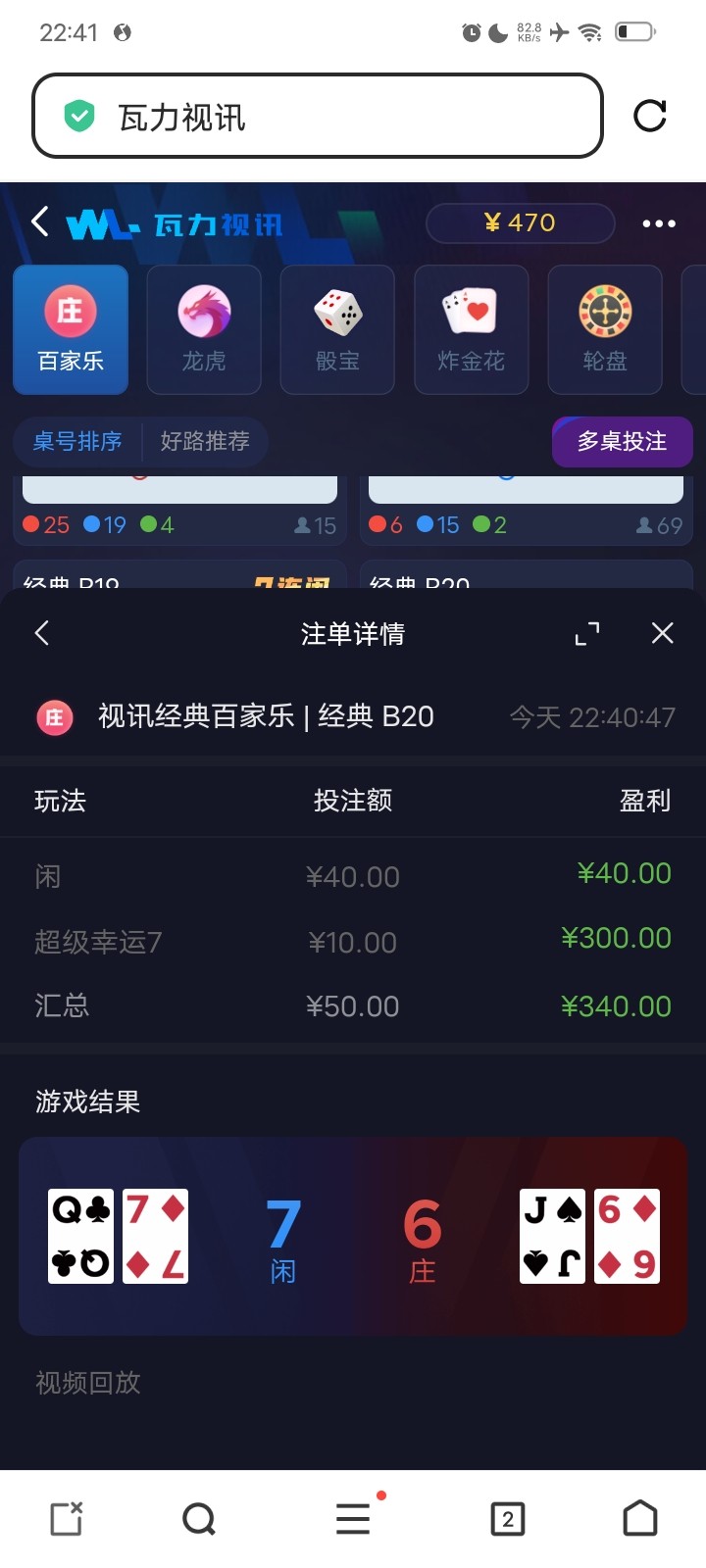
Task: Open the three-dot overflow menu
Action: pyautogui.click(x=659, y=223)
